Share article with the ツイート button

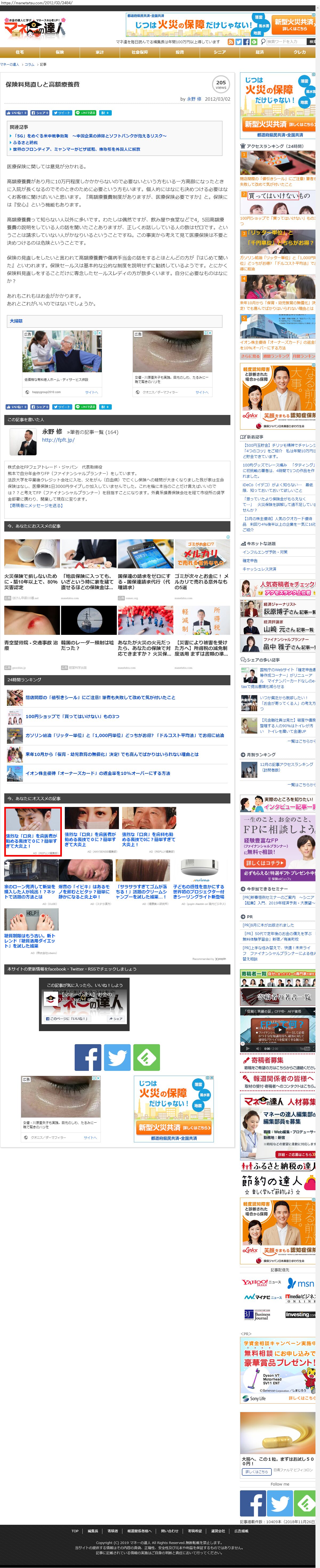point(62,113)
